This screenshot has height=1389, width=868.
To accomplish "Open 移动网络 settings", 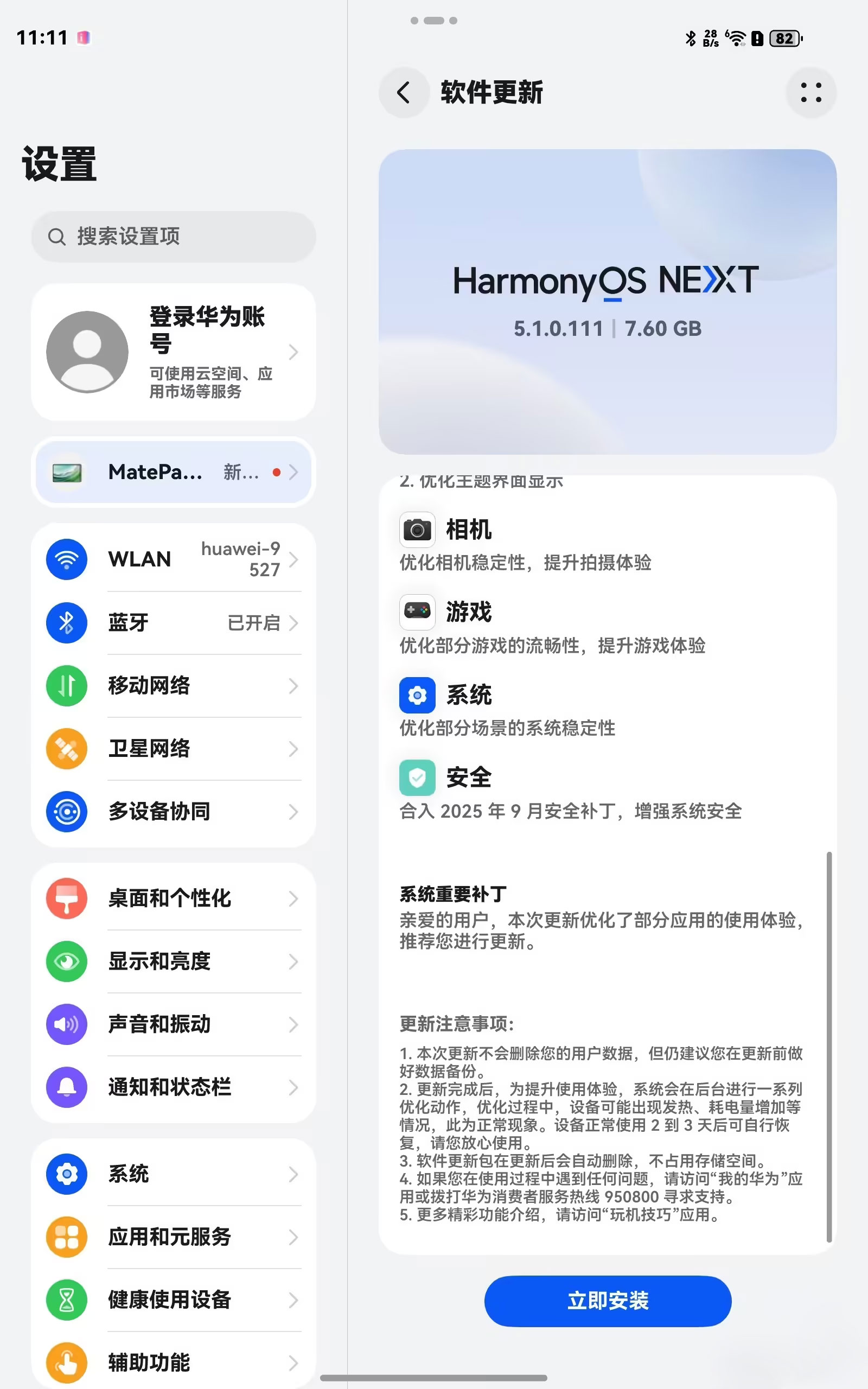I will 174,685.
